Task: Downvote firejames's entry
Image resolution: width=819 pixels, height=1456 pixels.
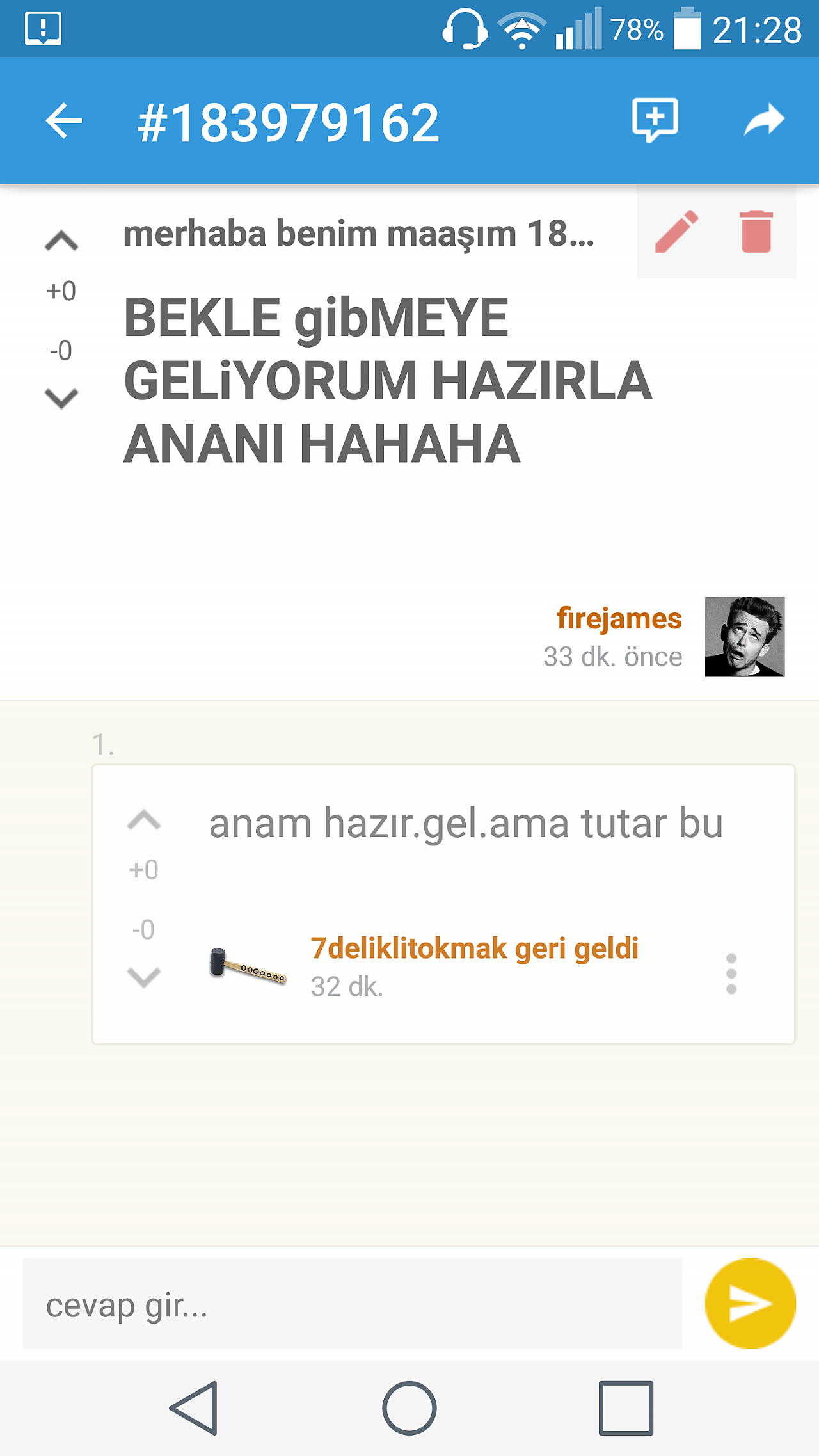Action: (61, 398)
